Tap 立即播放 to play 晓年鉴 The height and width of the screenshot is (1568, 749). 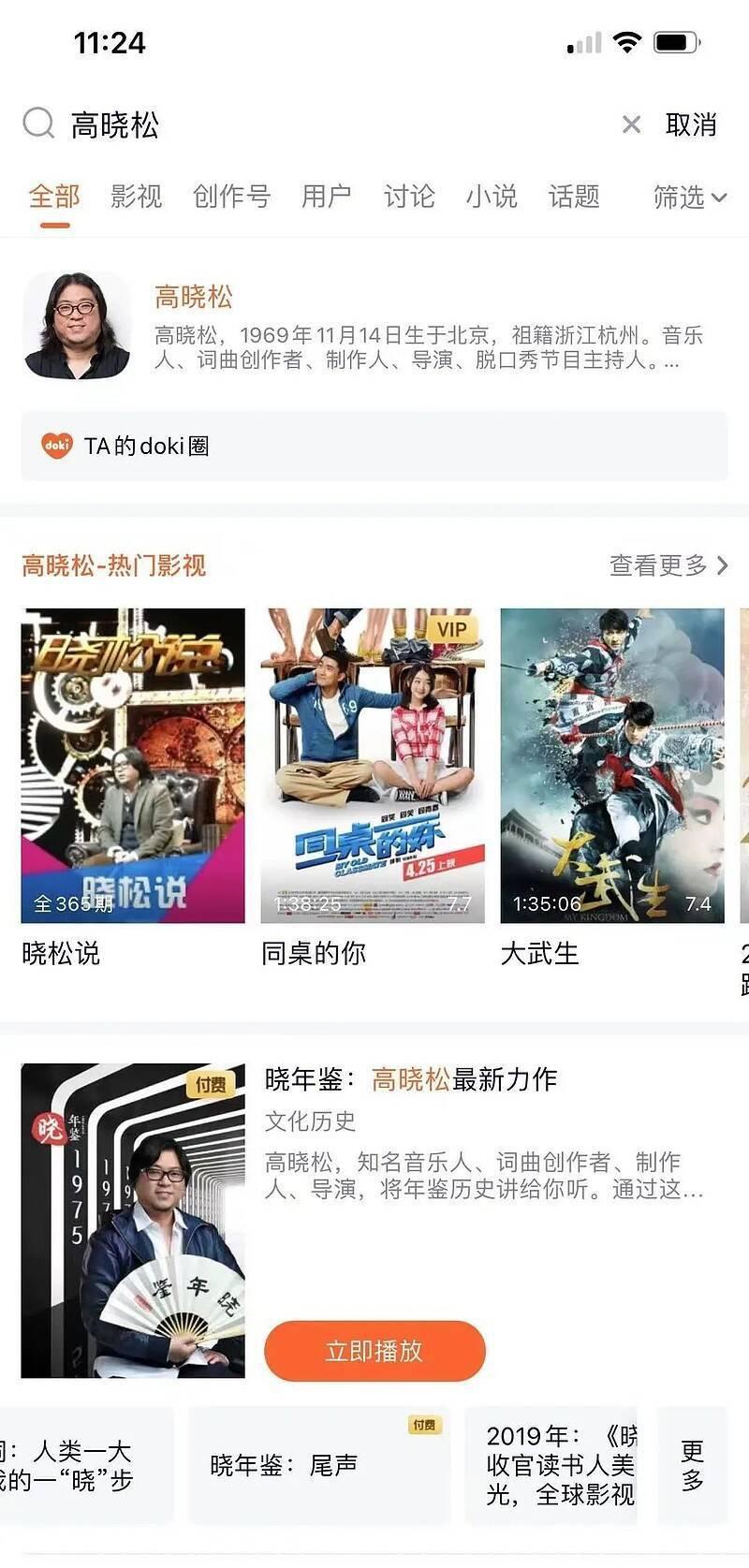[374, 1351]
